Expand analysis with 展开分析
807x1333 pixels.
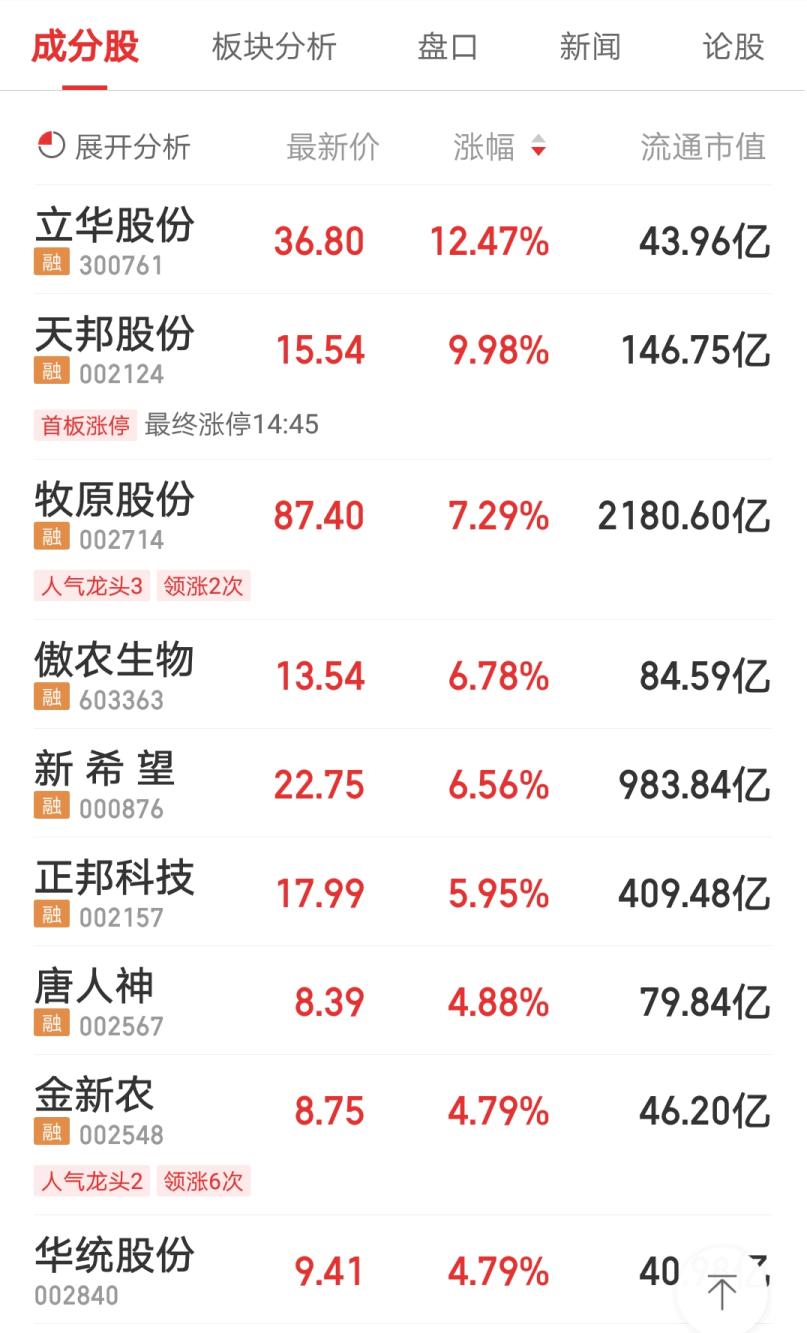[113, 147]
